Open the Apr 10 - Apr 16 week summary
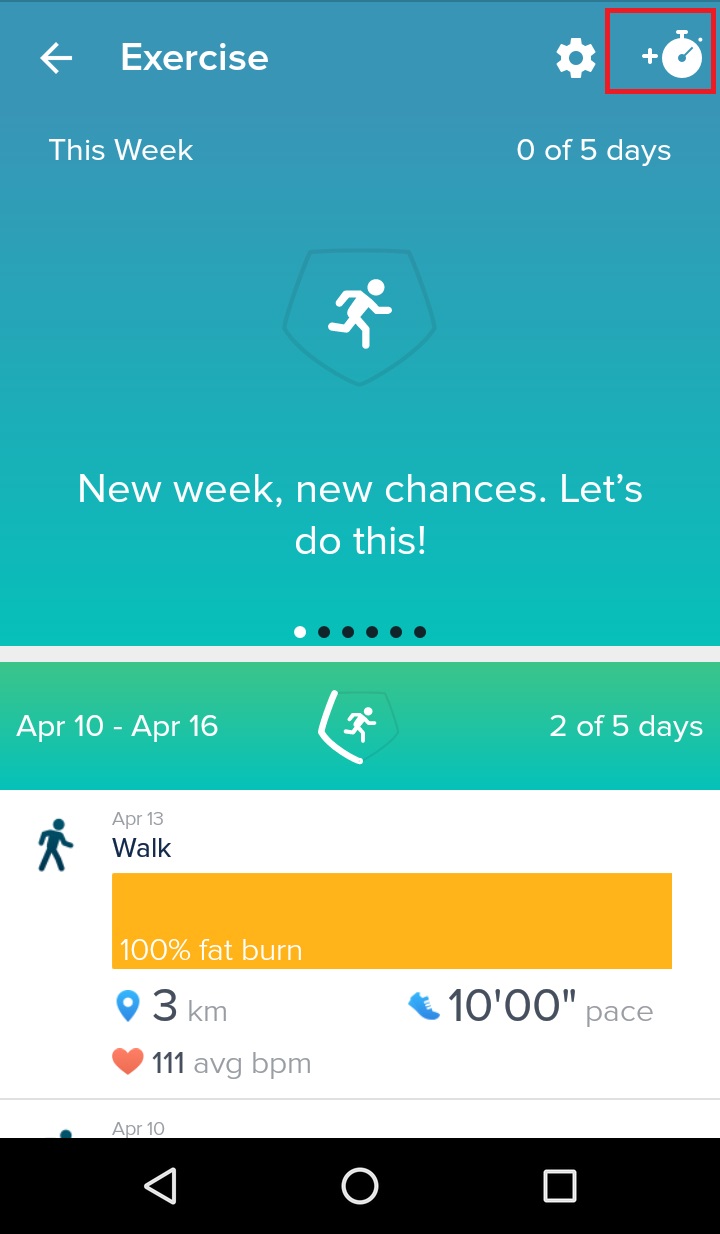The height and width of the screenshot is (1234, 720). pos(360,726)
